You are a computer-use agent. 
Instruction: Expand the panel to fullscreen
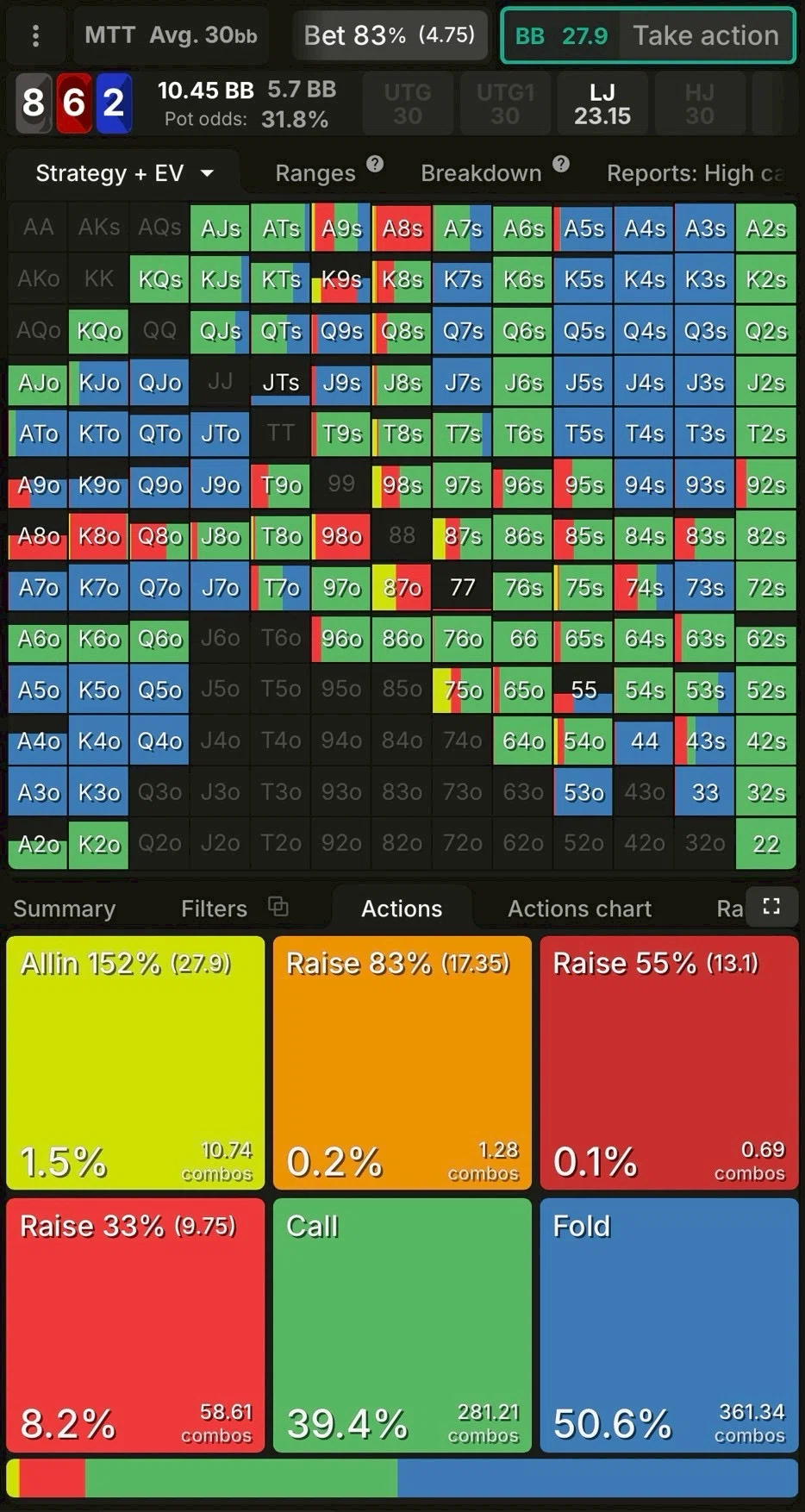pyautogui.click(x=771, y=906)
